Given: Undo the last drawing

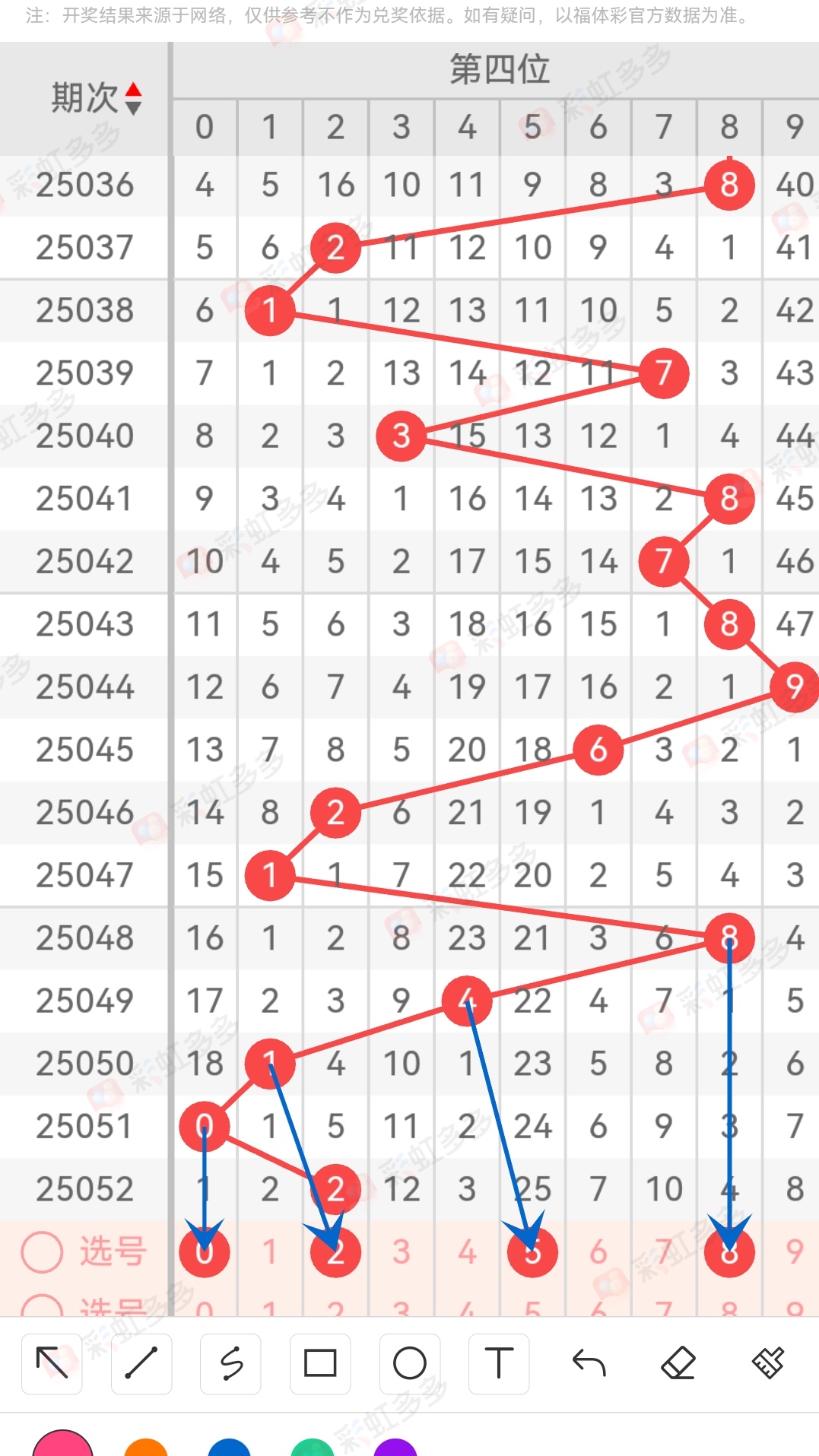Looking at the screenshot, I should coord(589,1363).
